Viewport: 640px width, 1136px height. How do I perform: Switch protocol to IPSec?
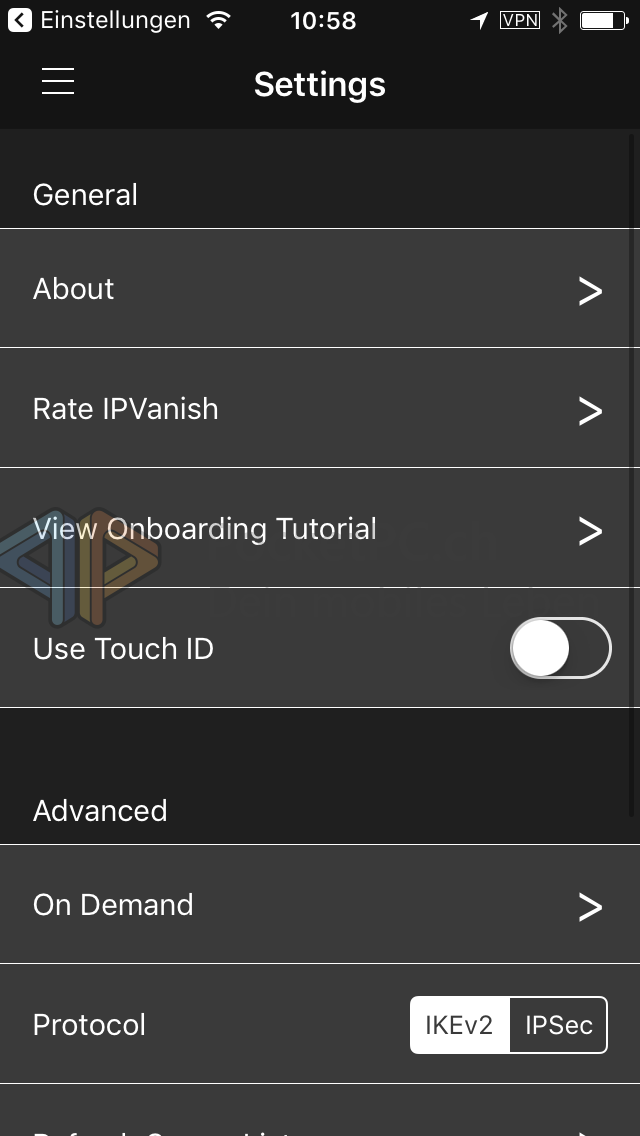(558, 1025)
